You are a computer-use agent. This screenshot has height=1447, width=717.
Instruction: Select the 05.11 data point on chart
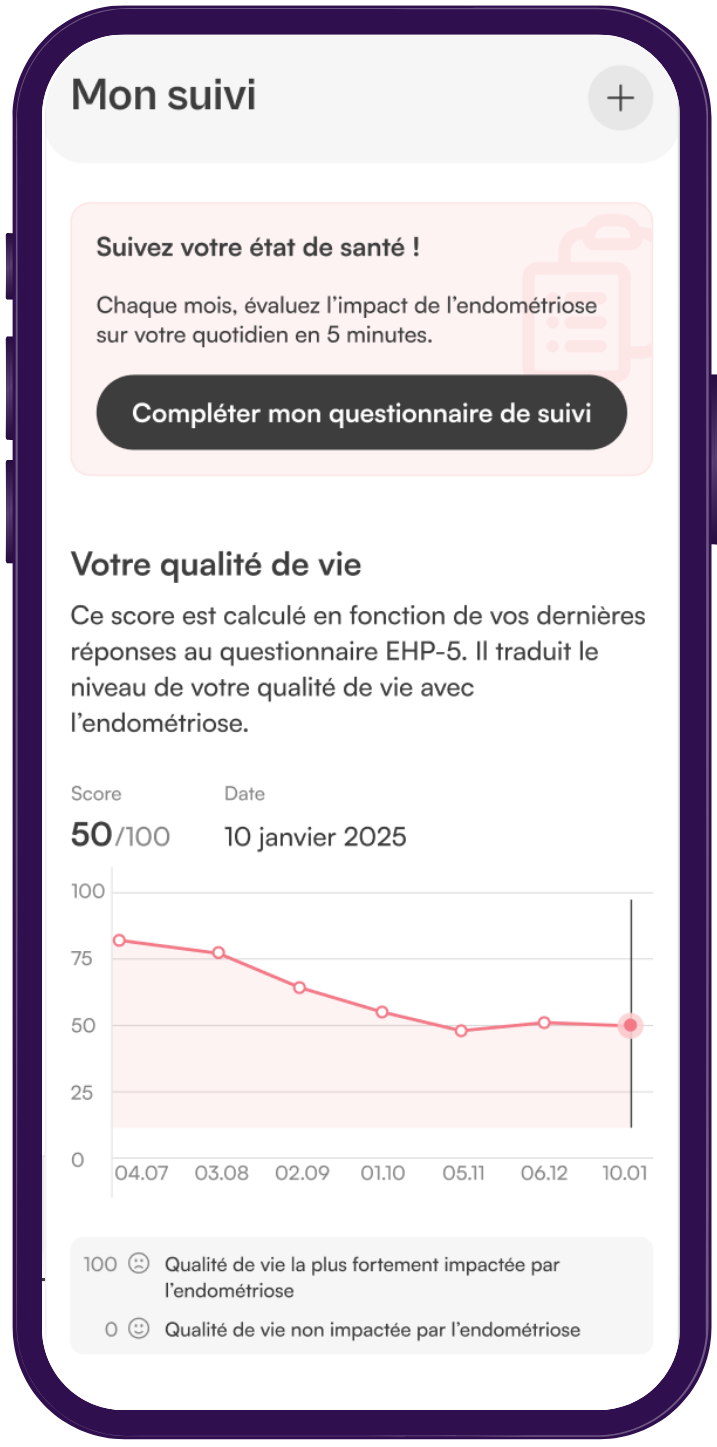tap(461, 1030)
